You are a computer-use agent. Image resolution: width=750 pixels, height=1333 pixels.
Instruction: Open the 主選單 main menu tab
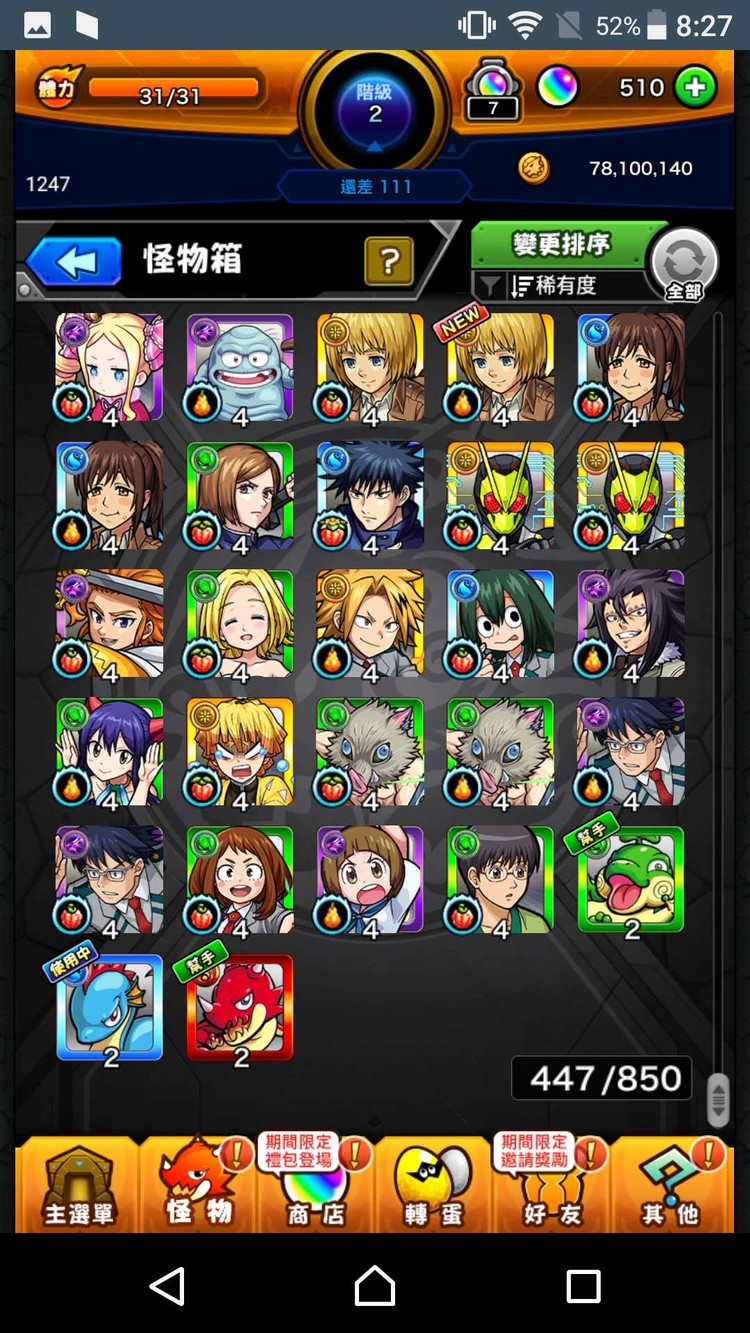(78, 1186)
